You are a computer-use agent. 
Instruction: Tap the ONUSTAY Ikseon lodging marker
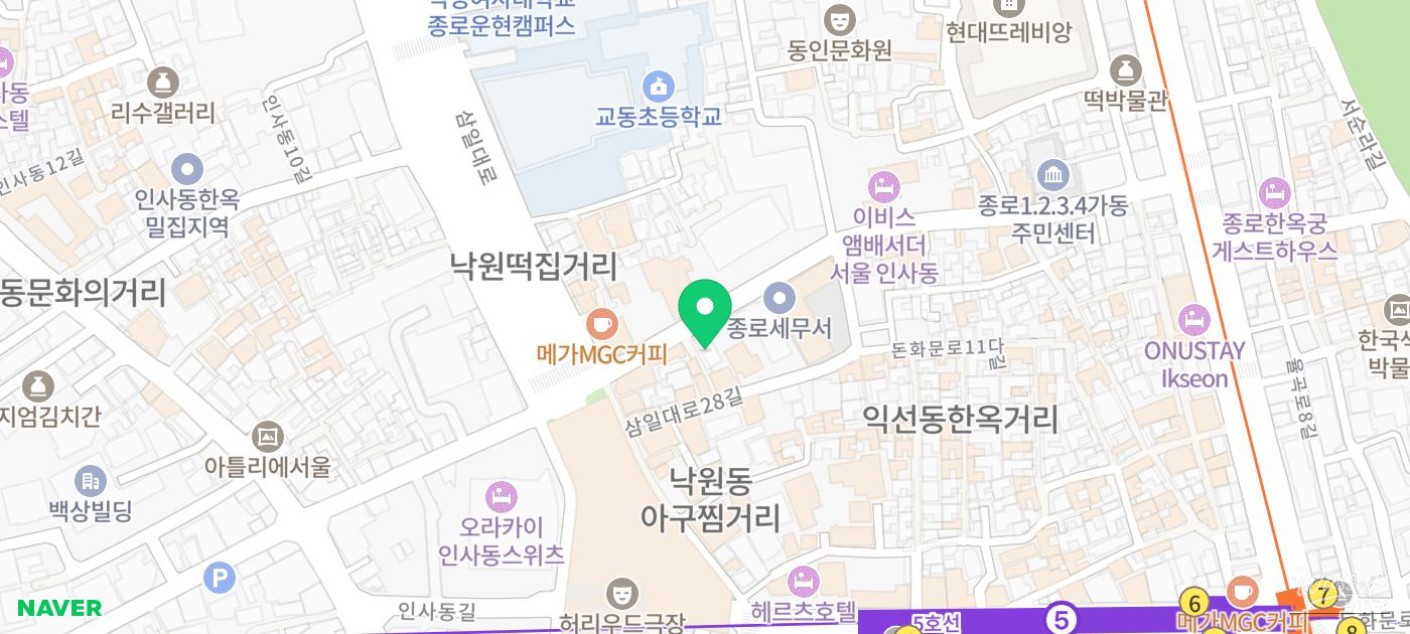click(1194, 320)
